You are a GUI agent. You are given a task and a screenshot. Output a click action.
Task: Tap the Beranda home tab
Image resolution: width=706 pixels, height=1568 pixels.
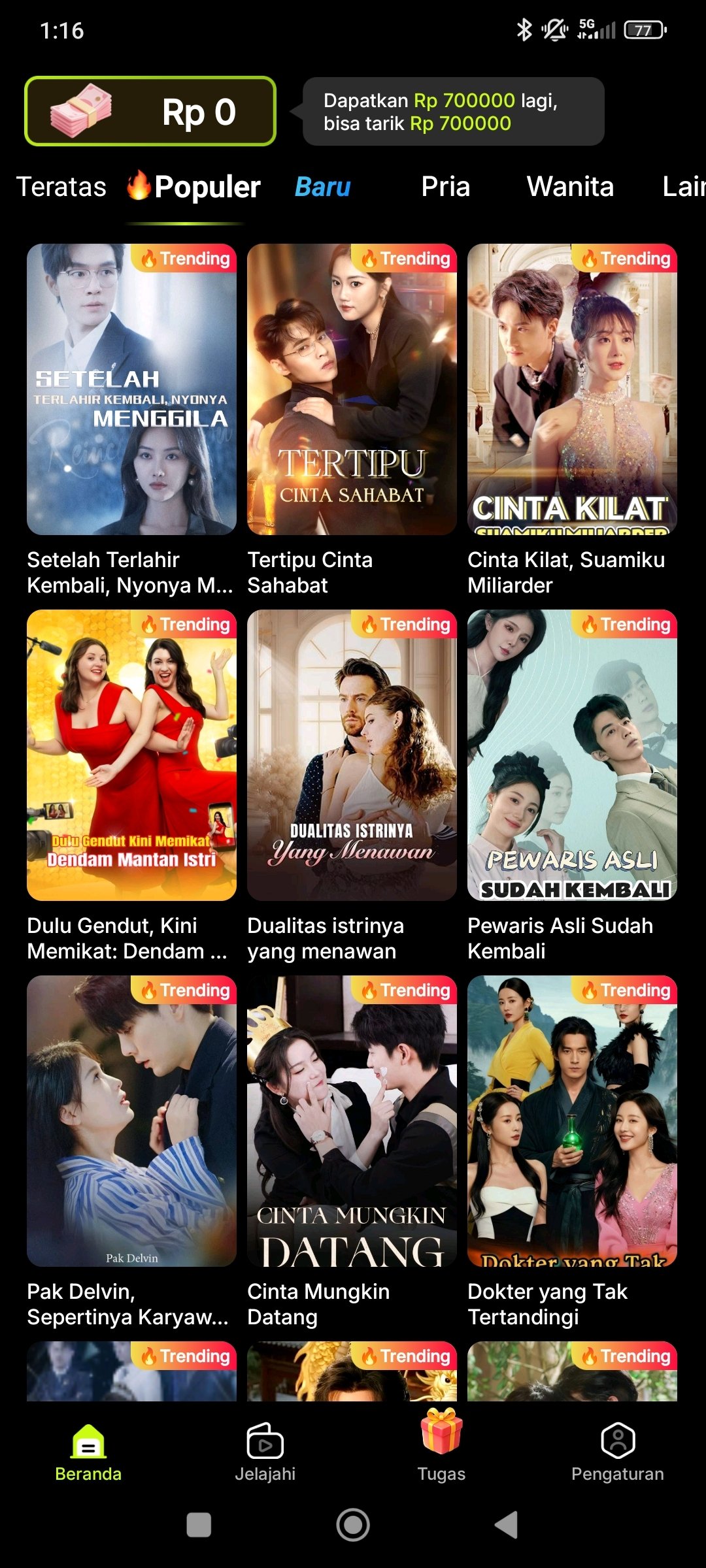pyautogui.click(x=88, y=1452)
